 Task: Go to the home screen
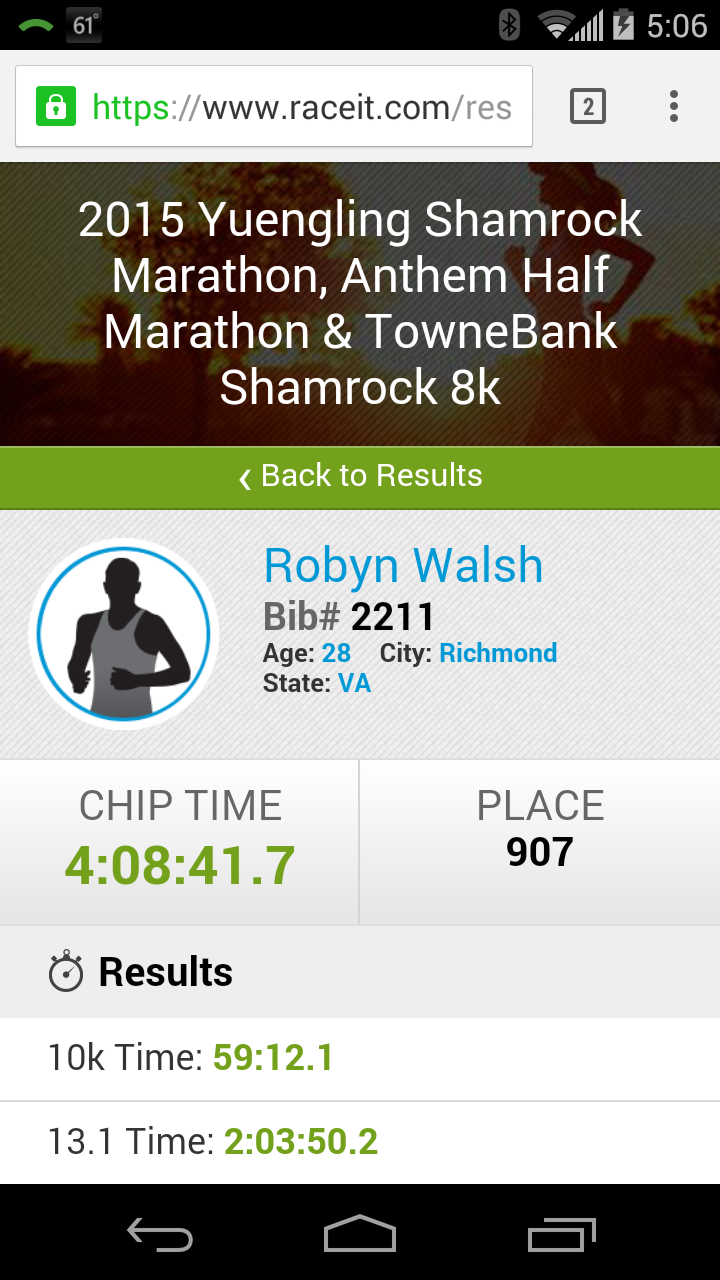click(360, 1234)
